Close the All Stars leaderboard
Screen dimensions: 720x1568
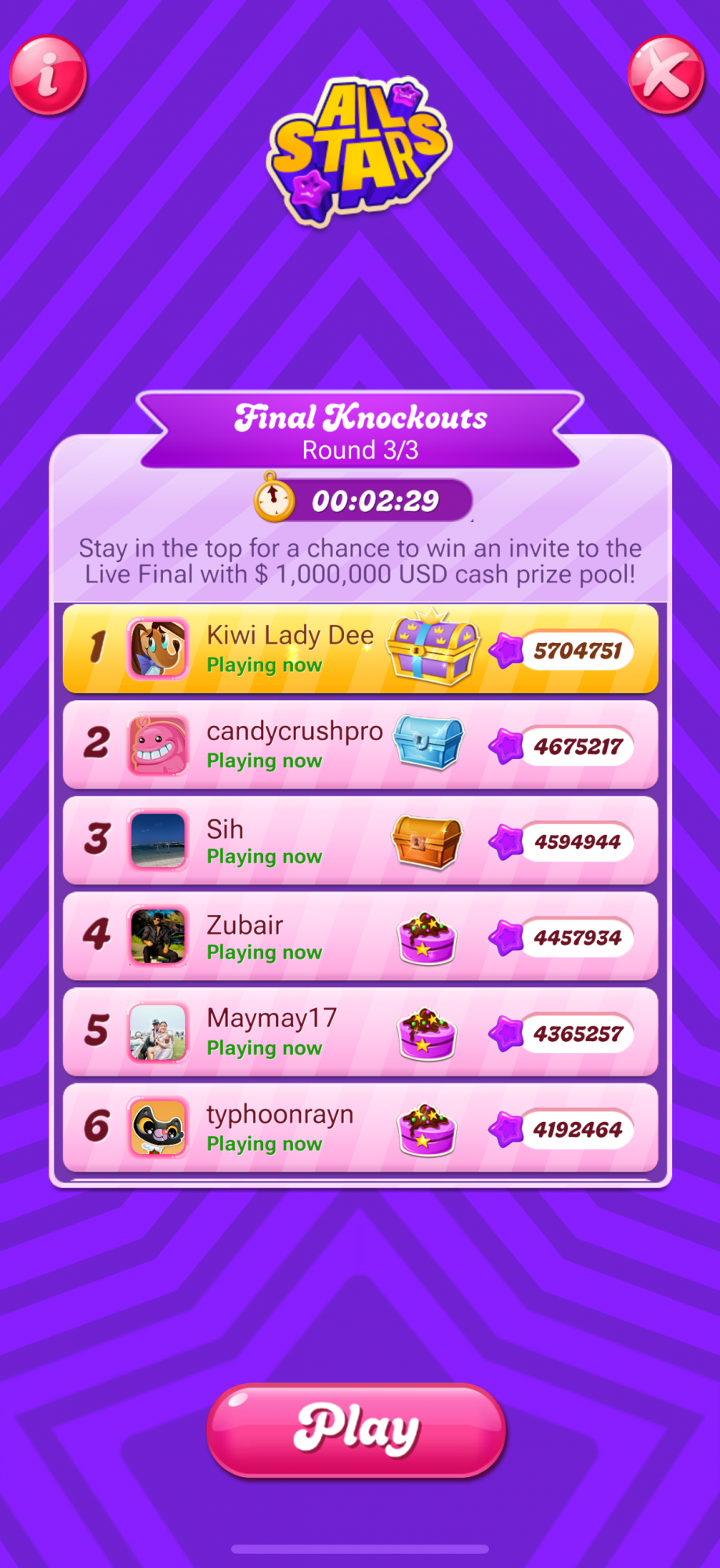[666, 75]
